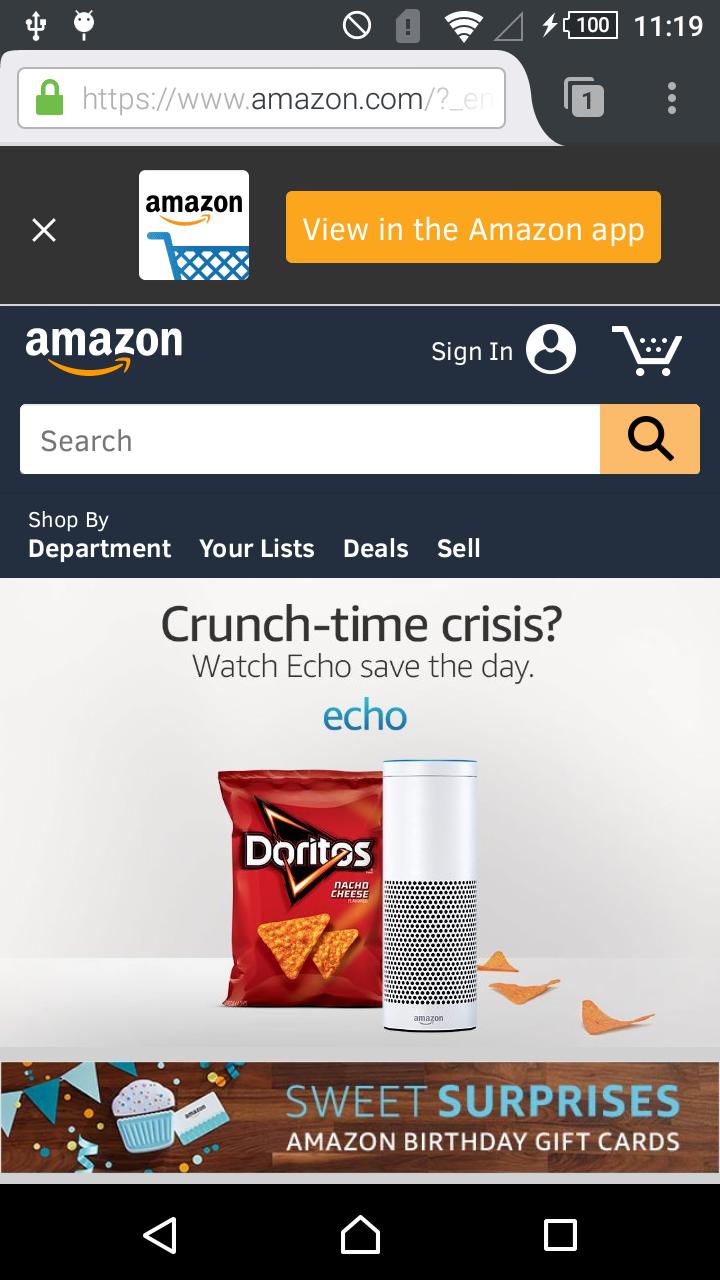720x1280 pixels.
Task: Tap the Amazon search field
Action: coord(310,440)
